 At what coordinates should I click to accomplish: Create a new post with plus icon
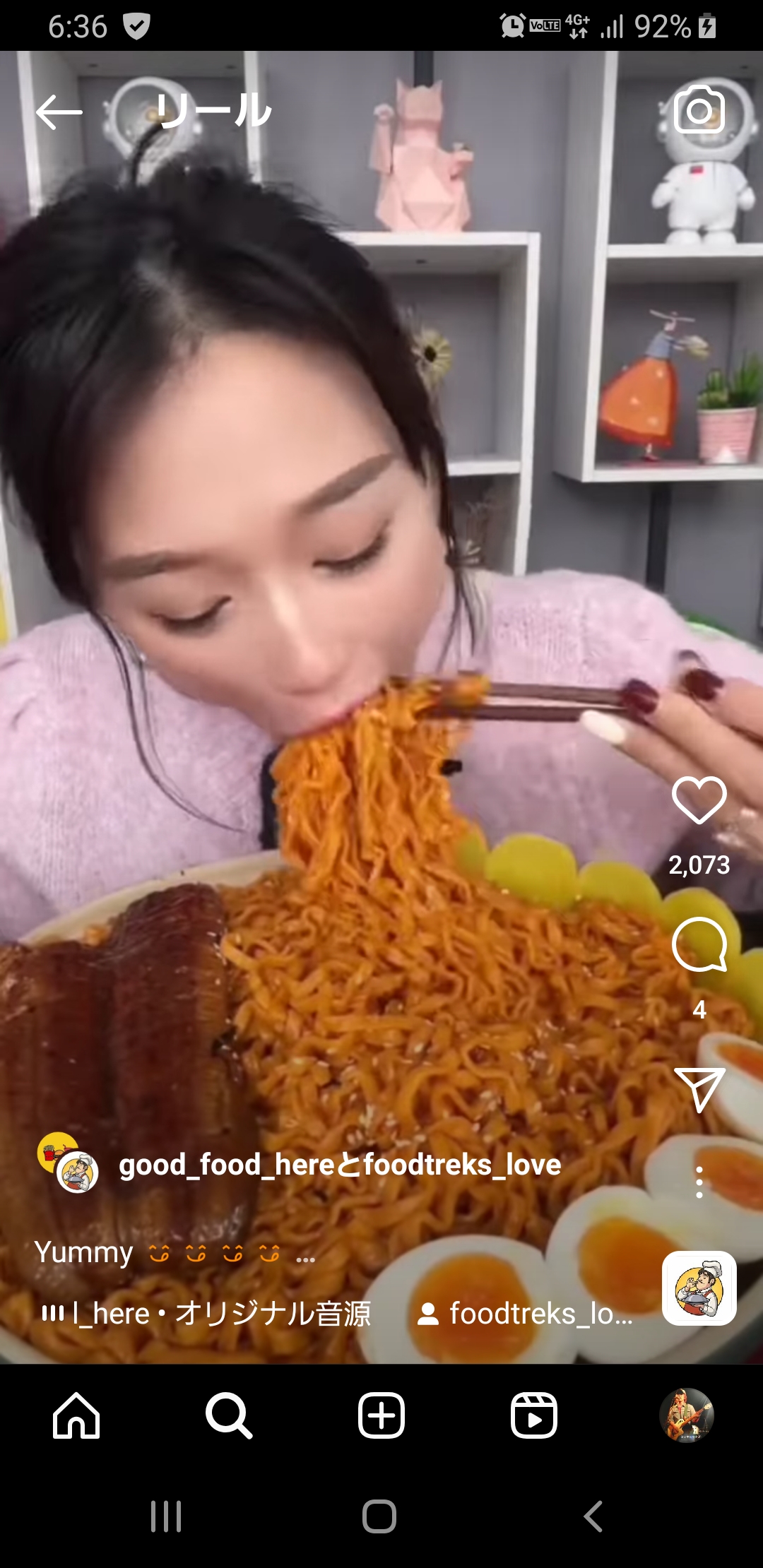(x=381, y=1415)
